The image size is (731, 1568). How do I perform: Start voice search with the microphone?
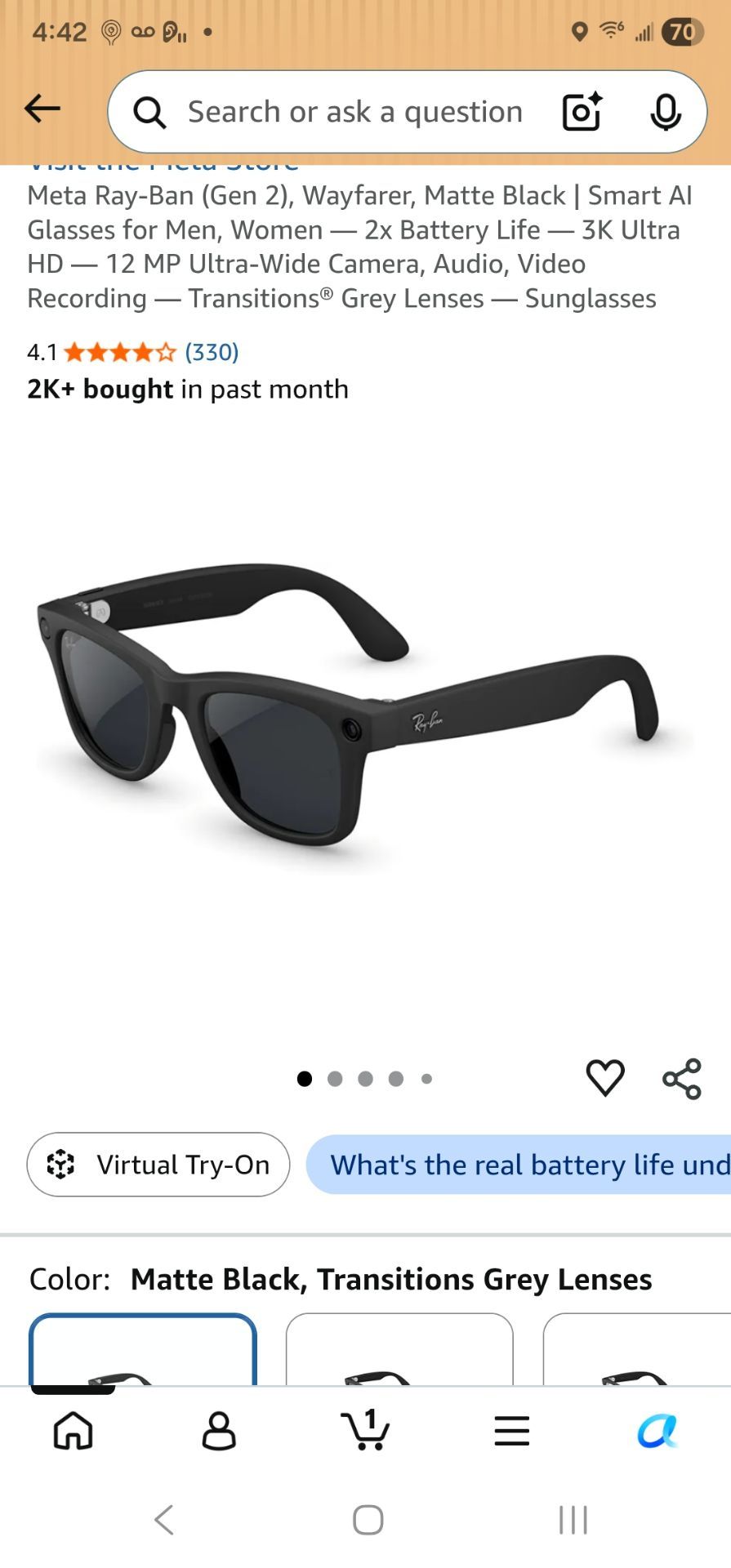click(x=666, y=112)
